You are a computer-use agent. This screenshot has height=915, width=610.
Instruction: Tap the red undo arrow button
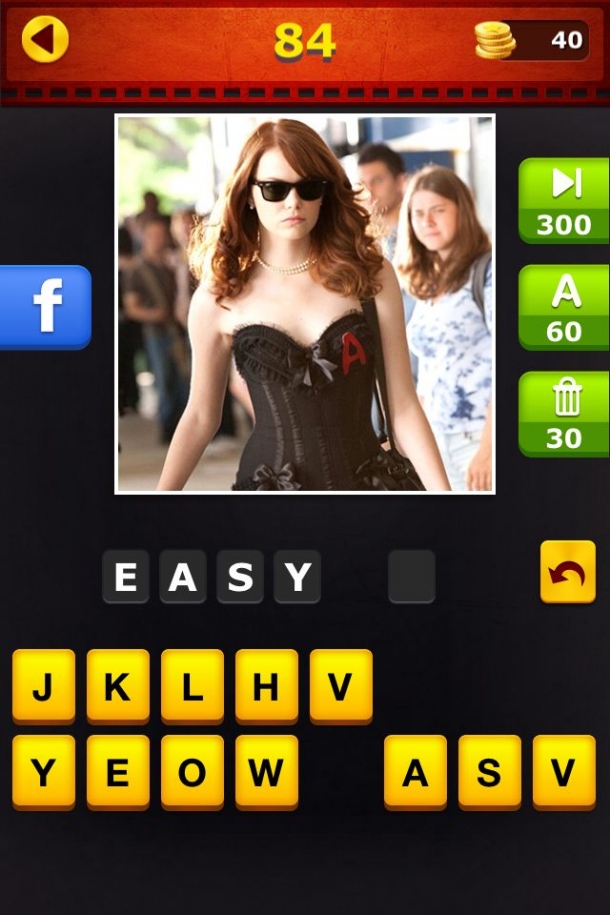567,572
